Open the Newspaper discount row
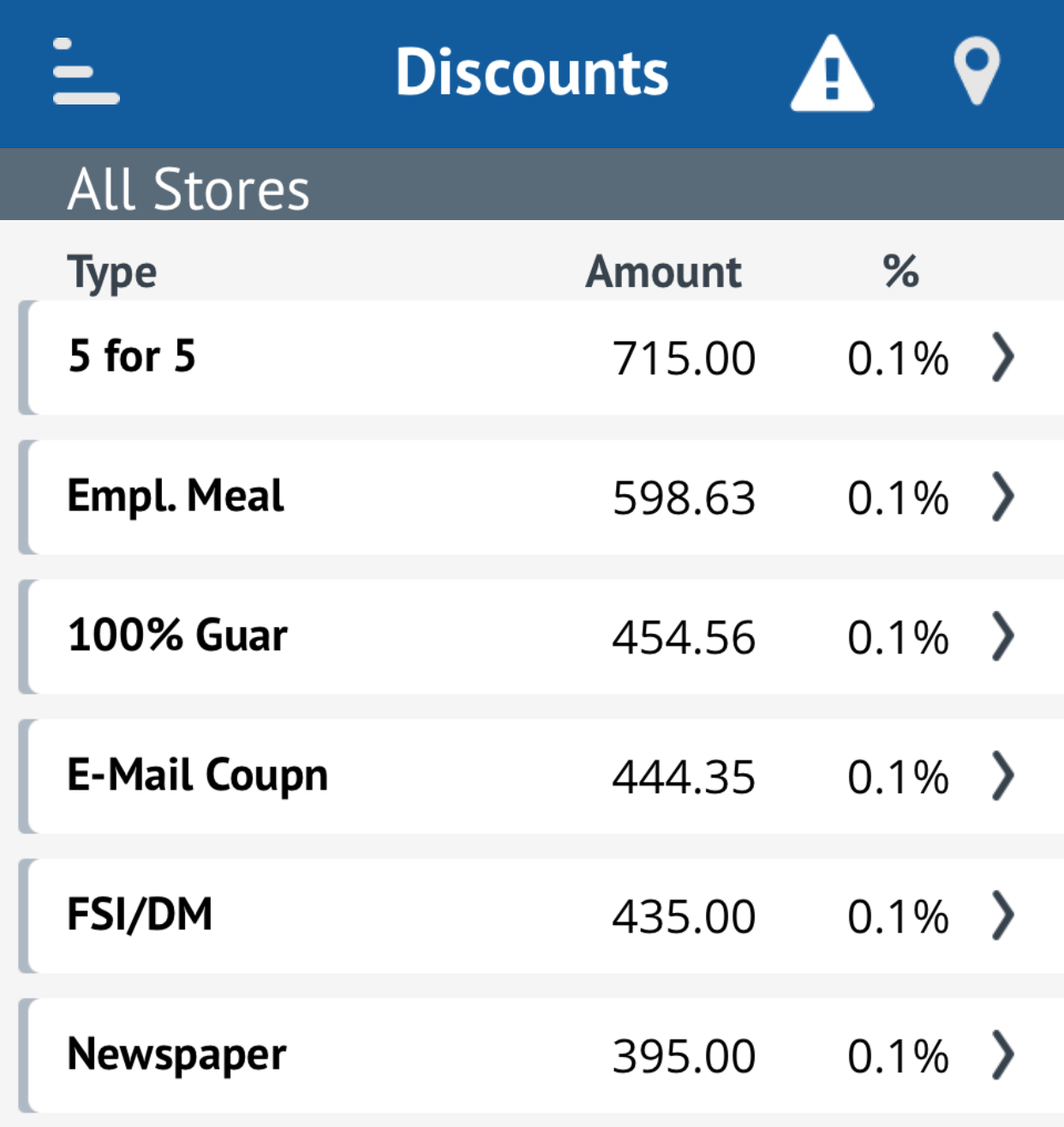 [x=540, y=1056]
